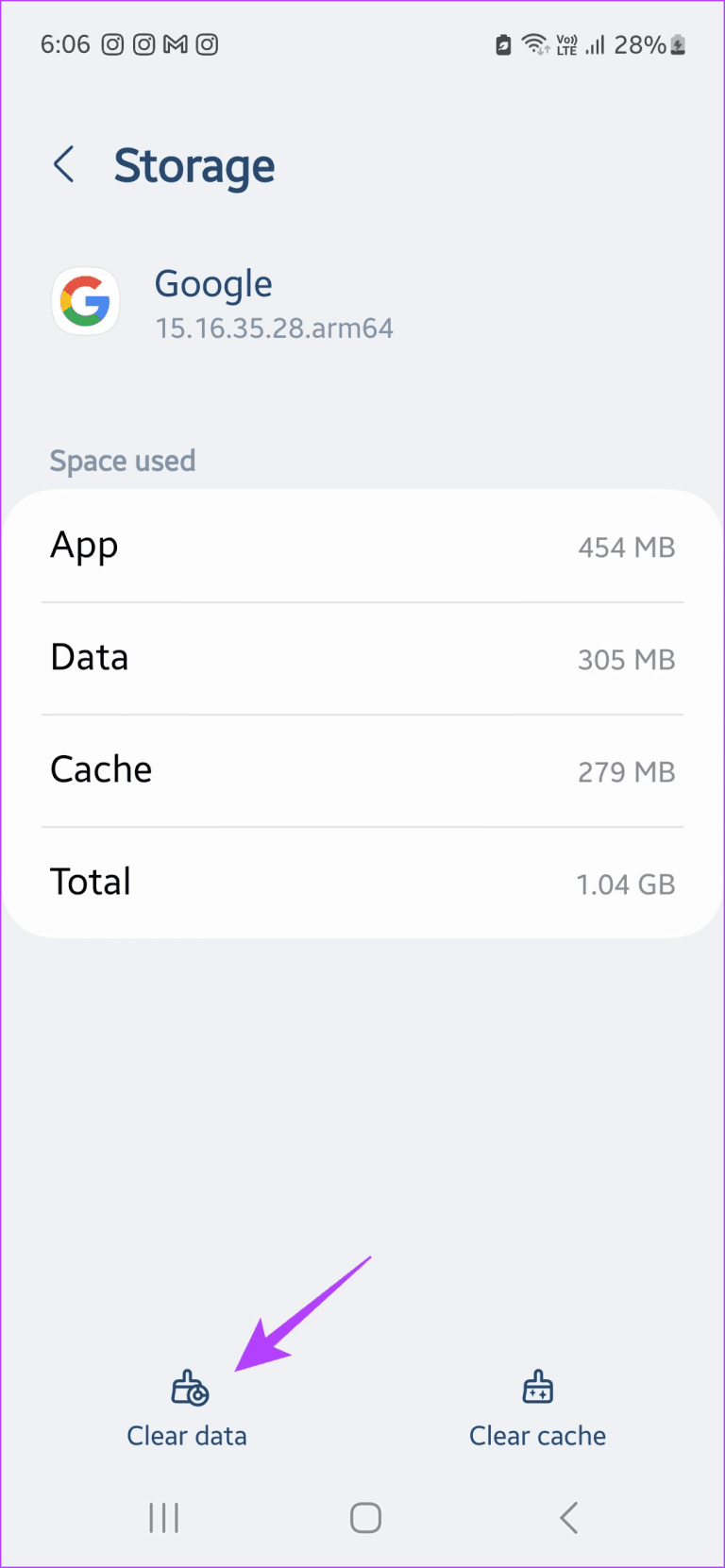The image size is (725, 1568).
Task: Tap the Data row showing 305 MB
Action: point(362,658)
